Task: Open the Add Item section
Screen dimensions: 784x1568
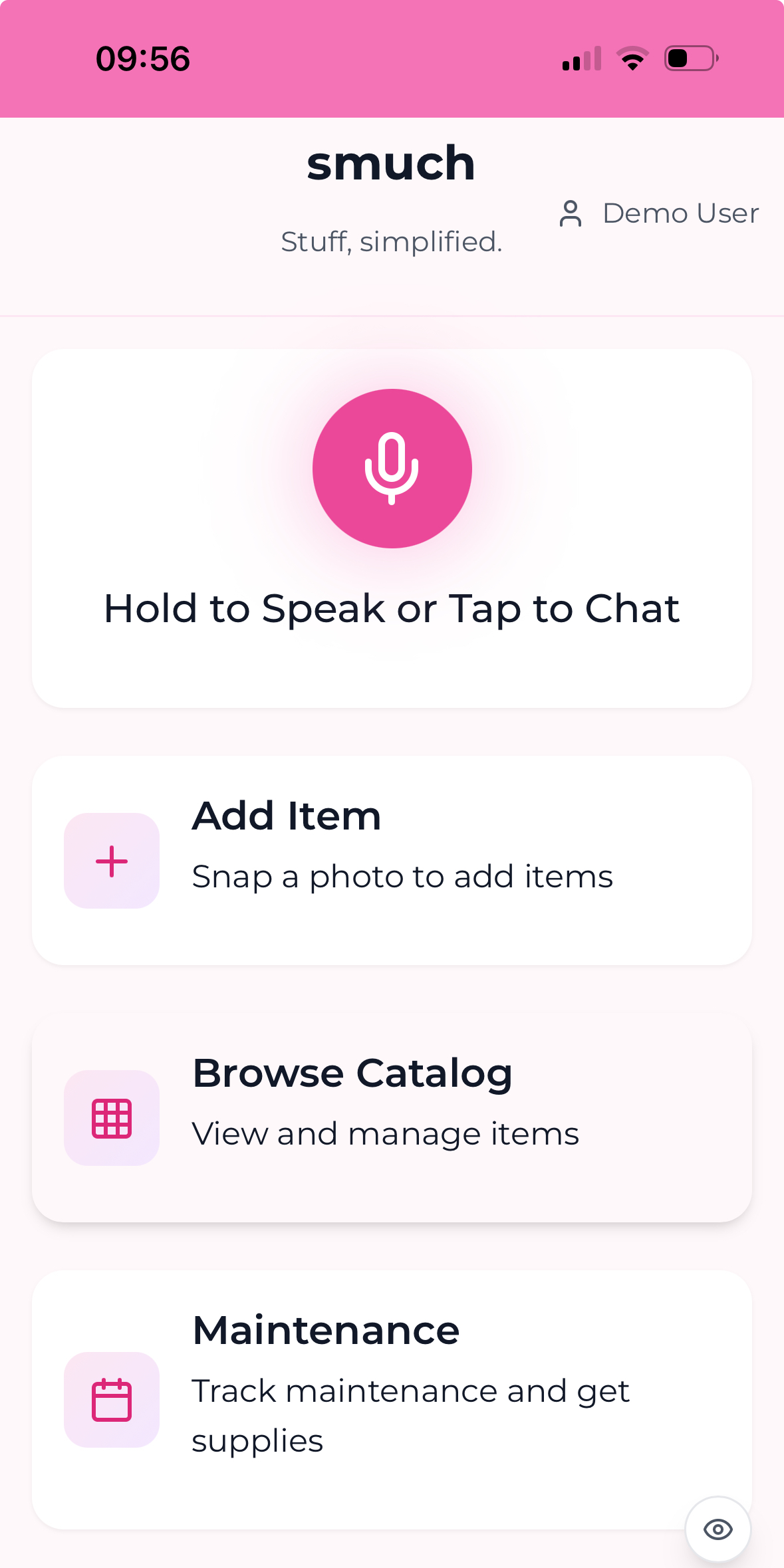Action: point(392,861)
